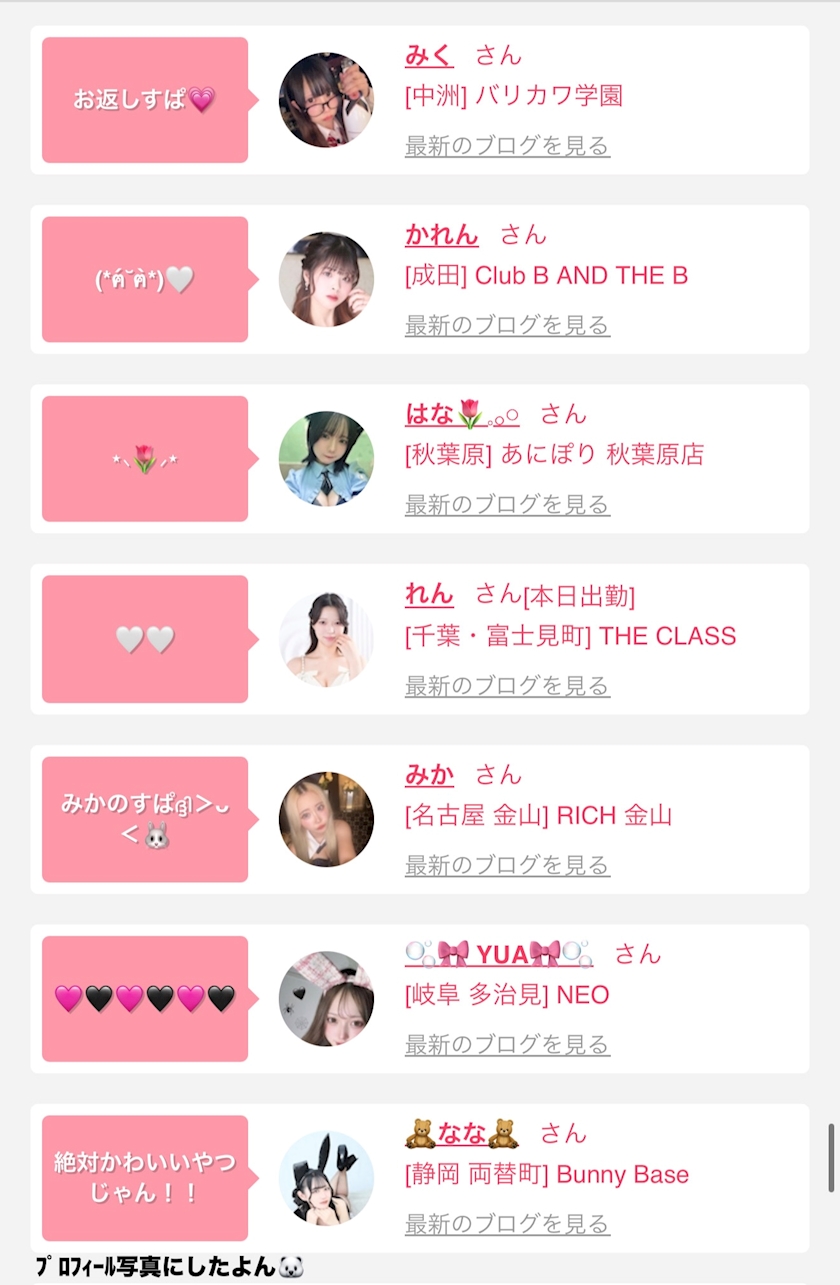Tap YUA's round profile photo
Screen dimensions: 840x1285
(326, 999)
